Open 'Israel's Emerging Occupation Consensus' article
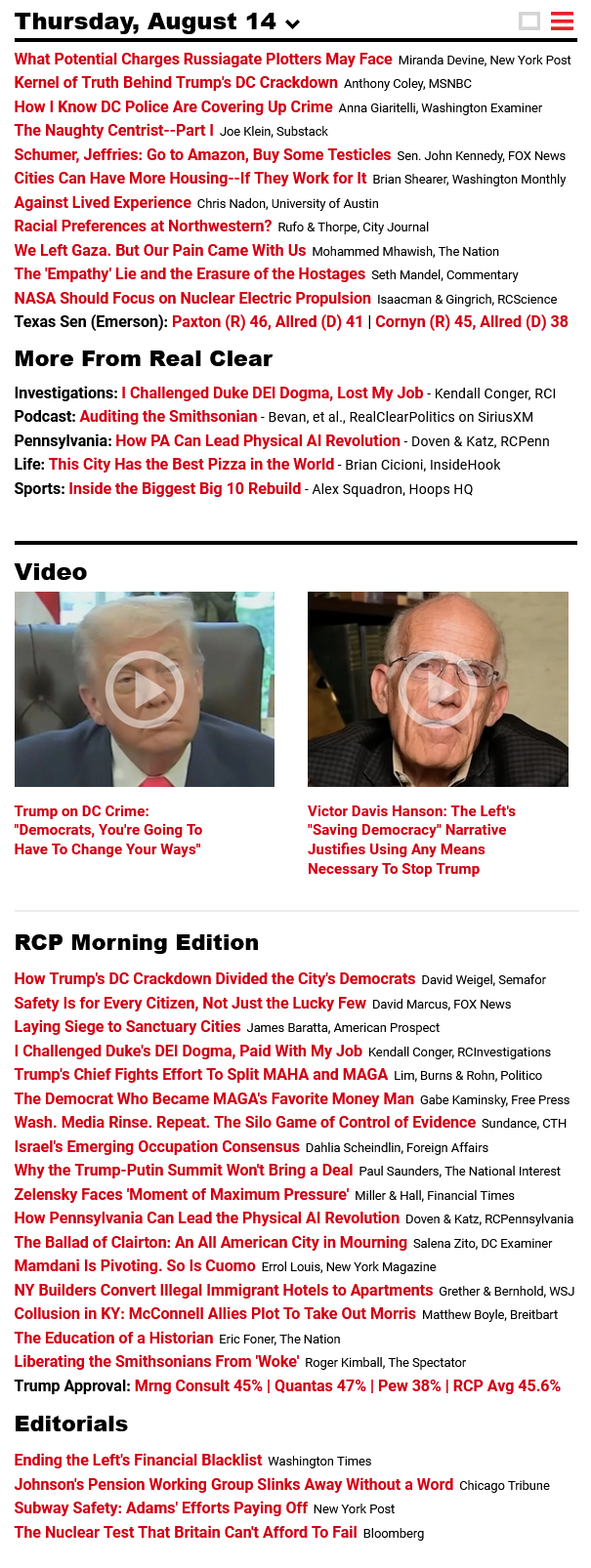Viewport: 591px width, 1568px height. (156, 1147)
